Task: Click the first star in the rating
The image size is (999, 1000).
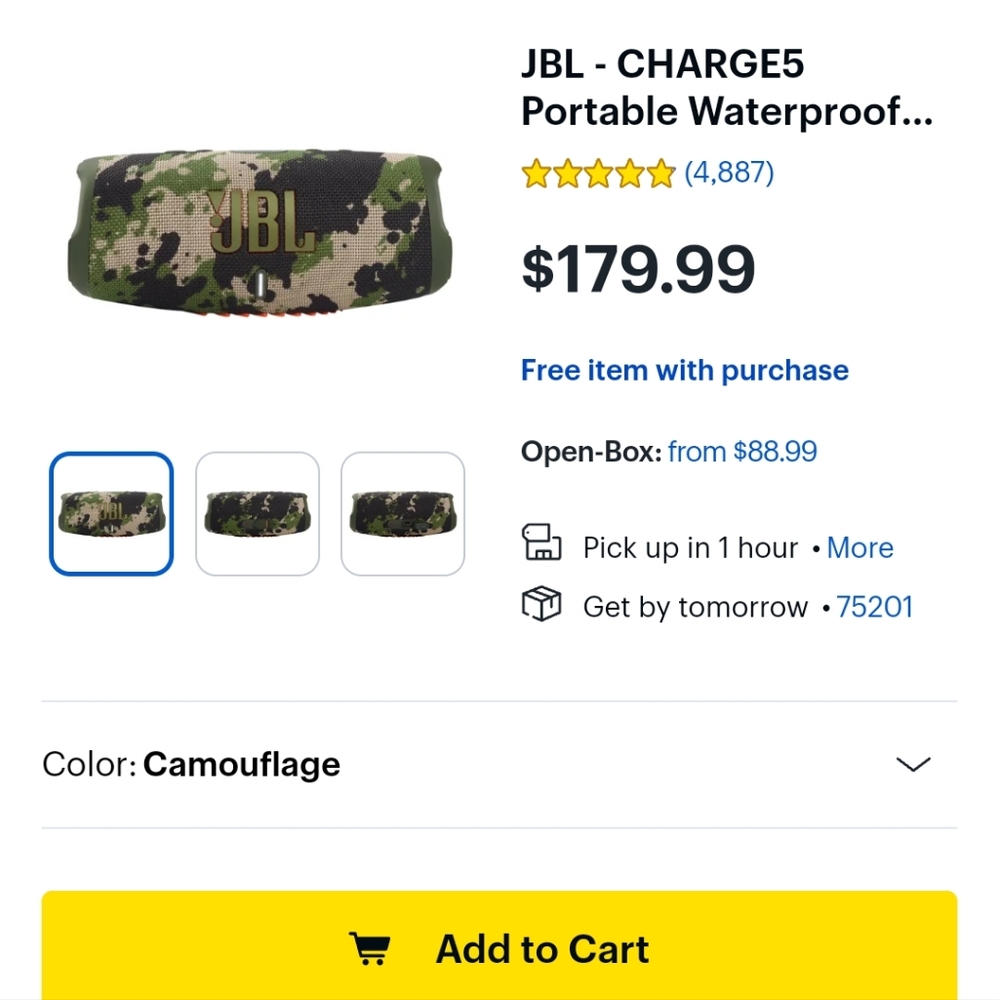Action: (534, 173)
